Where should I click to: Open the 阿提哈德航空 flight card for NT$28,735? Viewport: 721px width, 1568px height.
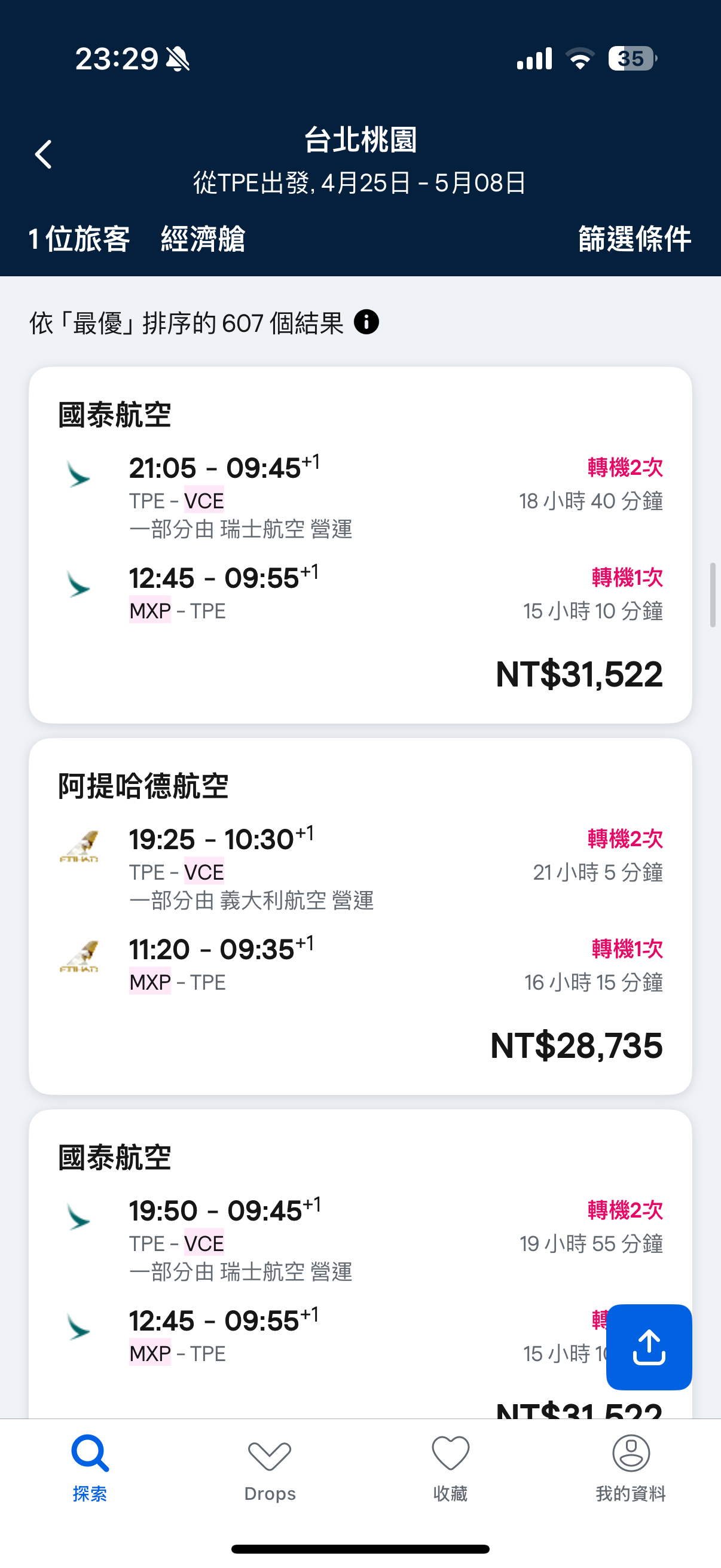pos(360,916)
